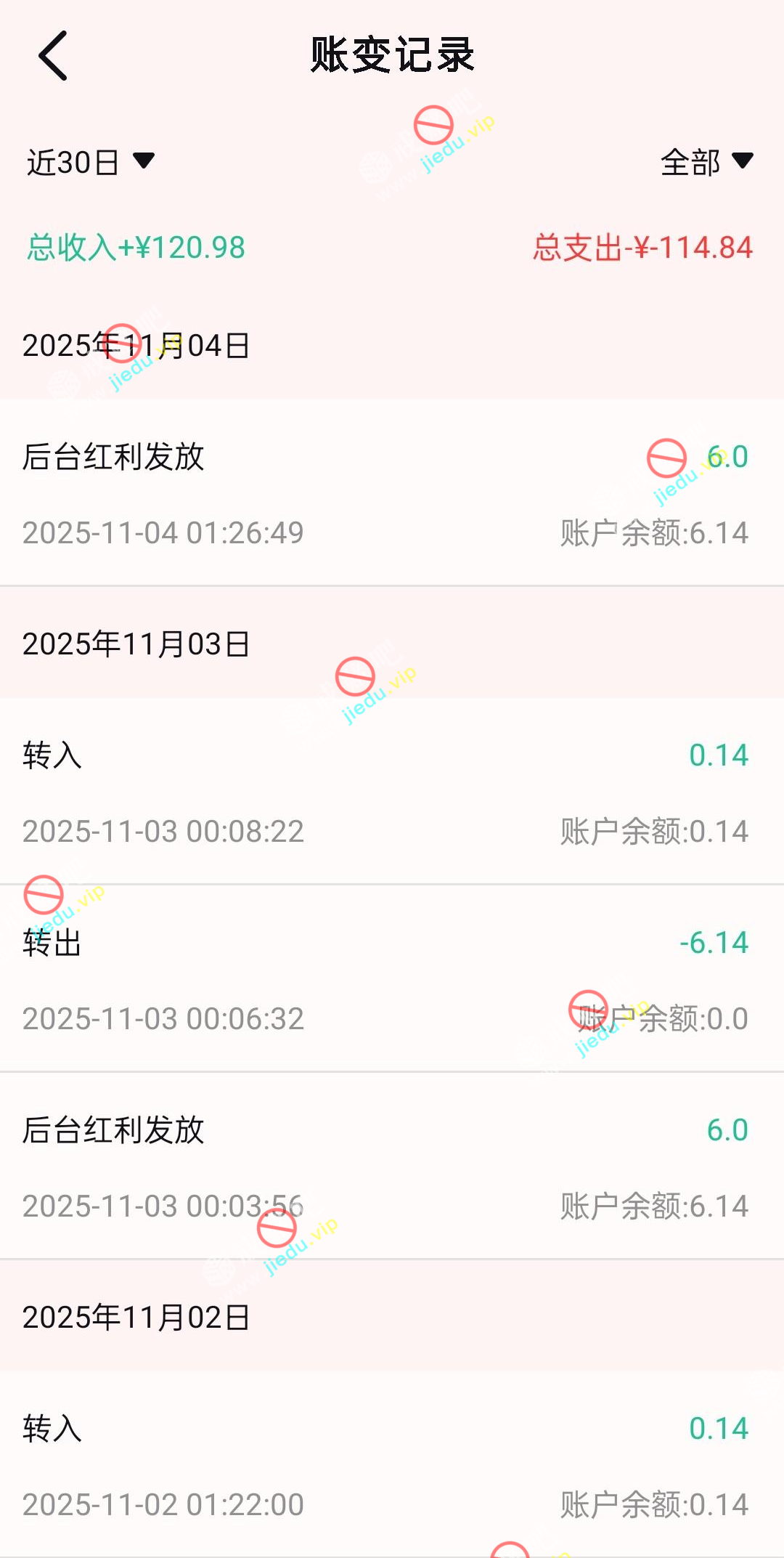Screen dimensions: 784x1558
Task: Expand the 全部 transaction type filter
Action: pos(706,162)
